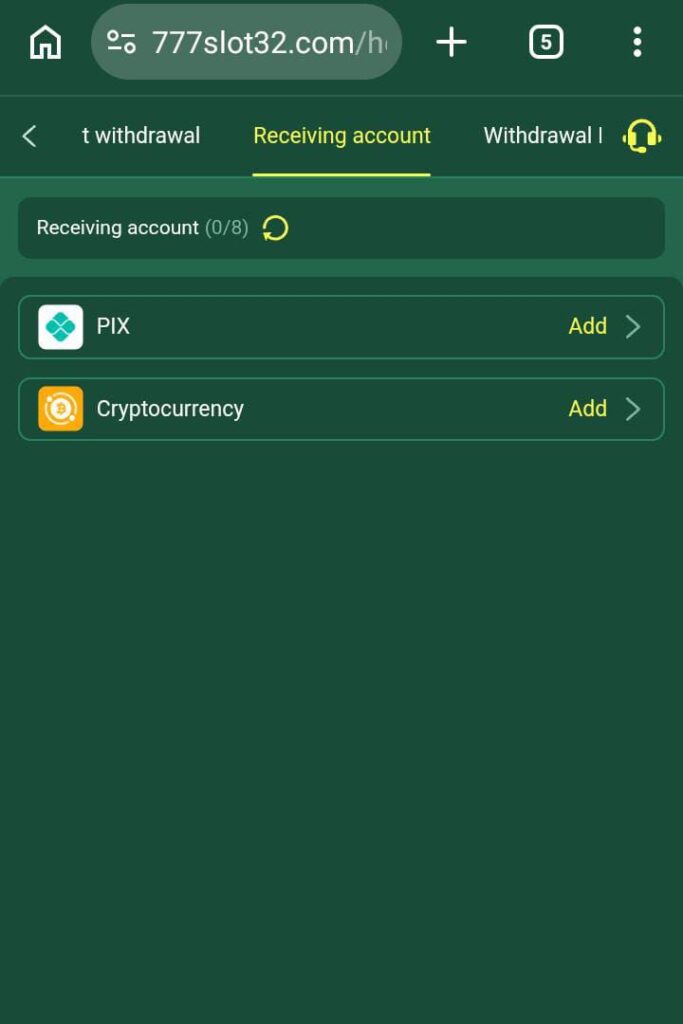Contact support via the headset icon
Image resolution: width=683 pixels, height=1024 pixels.
[x=642, y=136]
